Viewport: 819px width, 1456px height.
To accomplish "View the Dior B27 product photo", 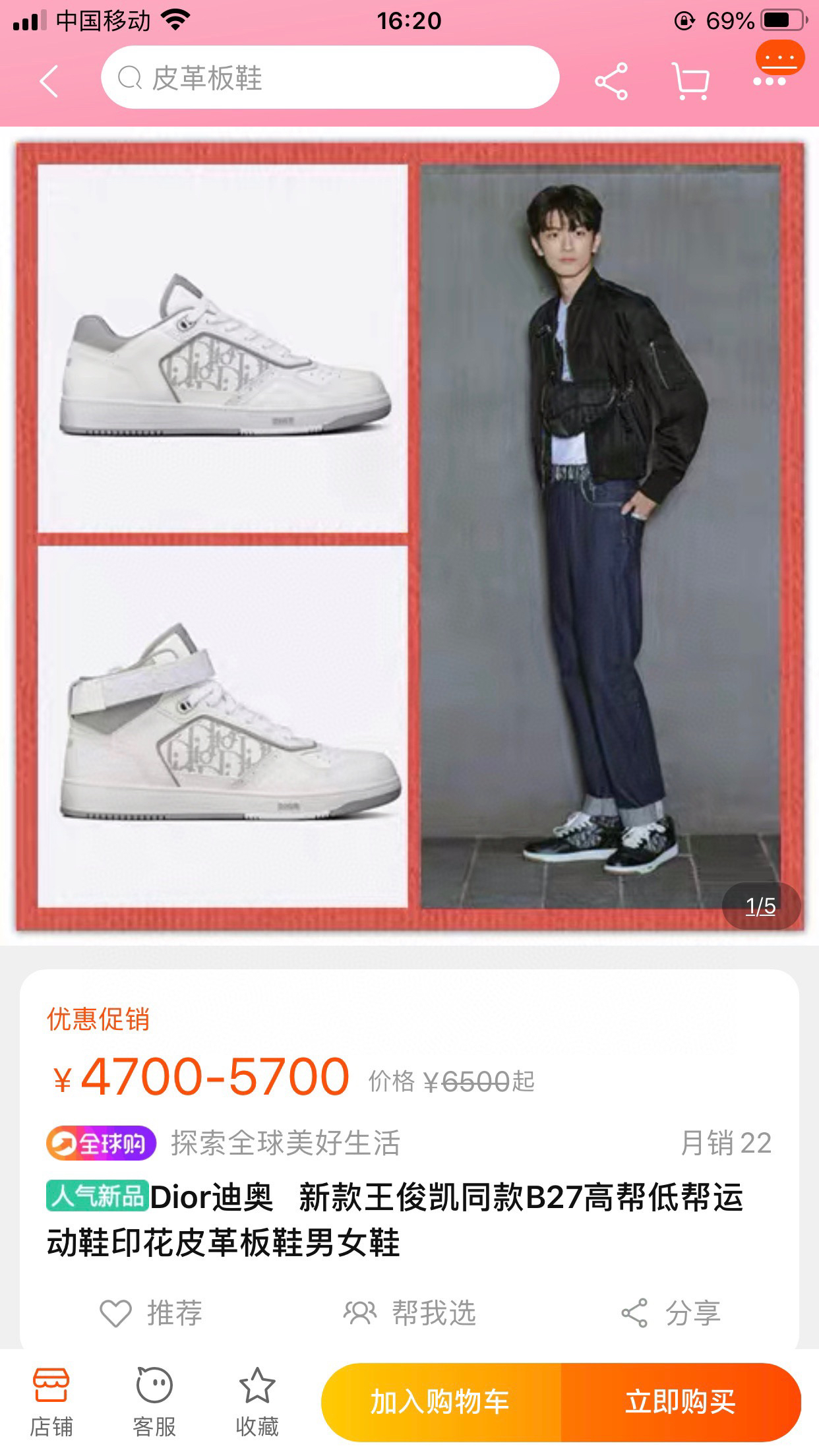I will point(409,535).
